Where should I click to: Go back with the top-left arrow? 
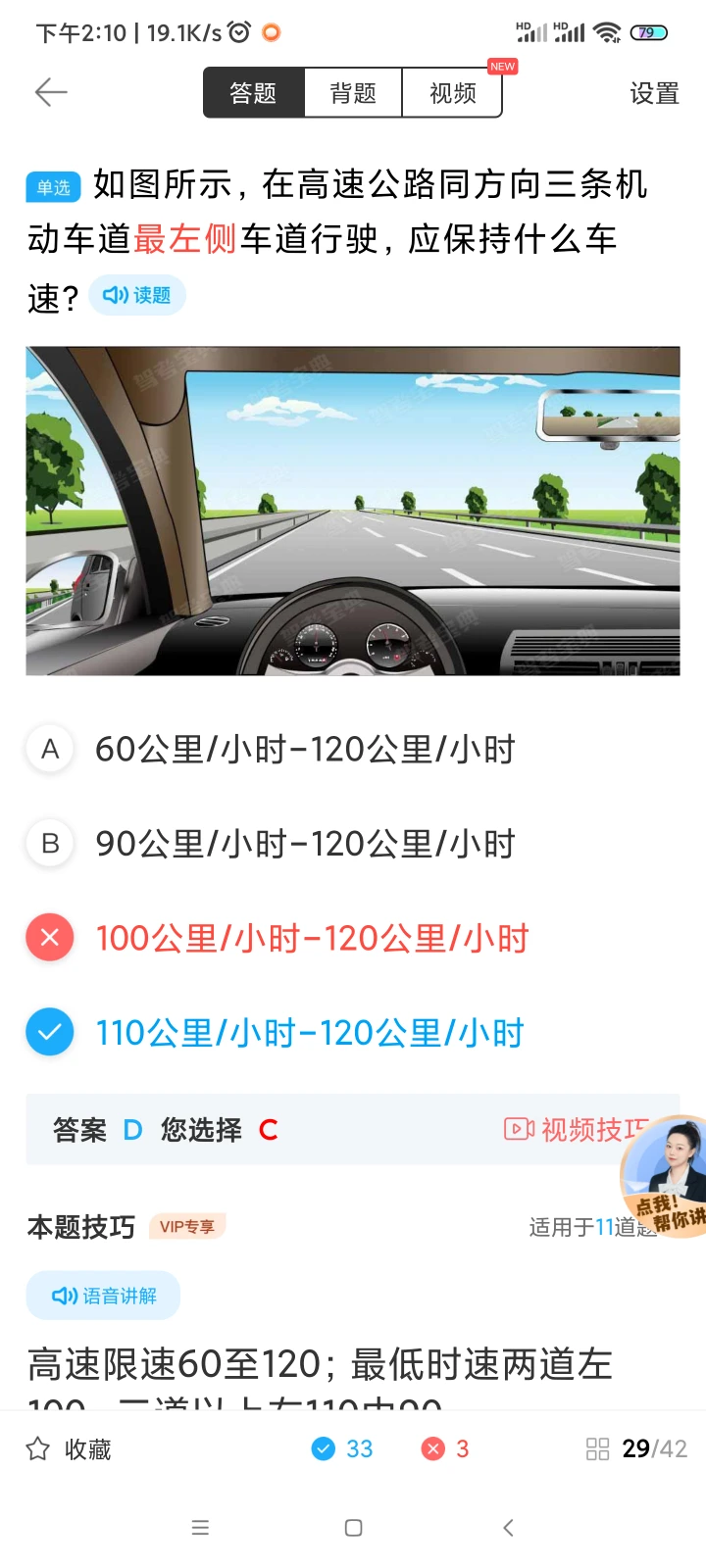tap(51, 93)
